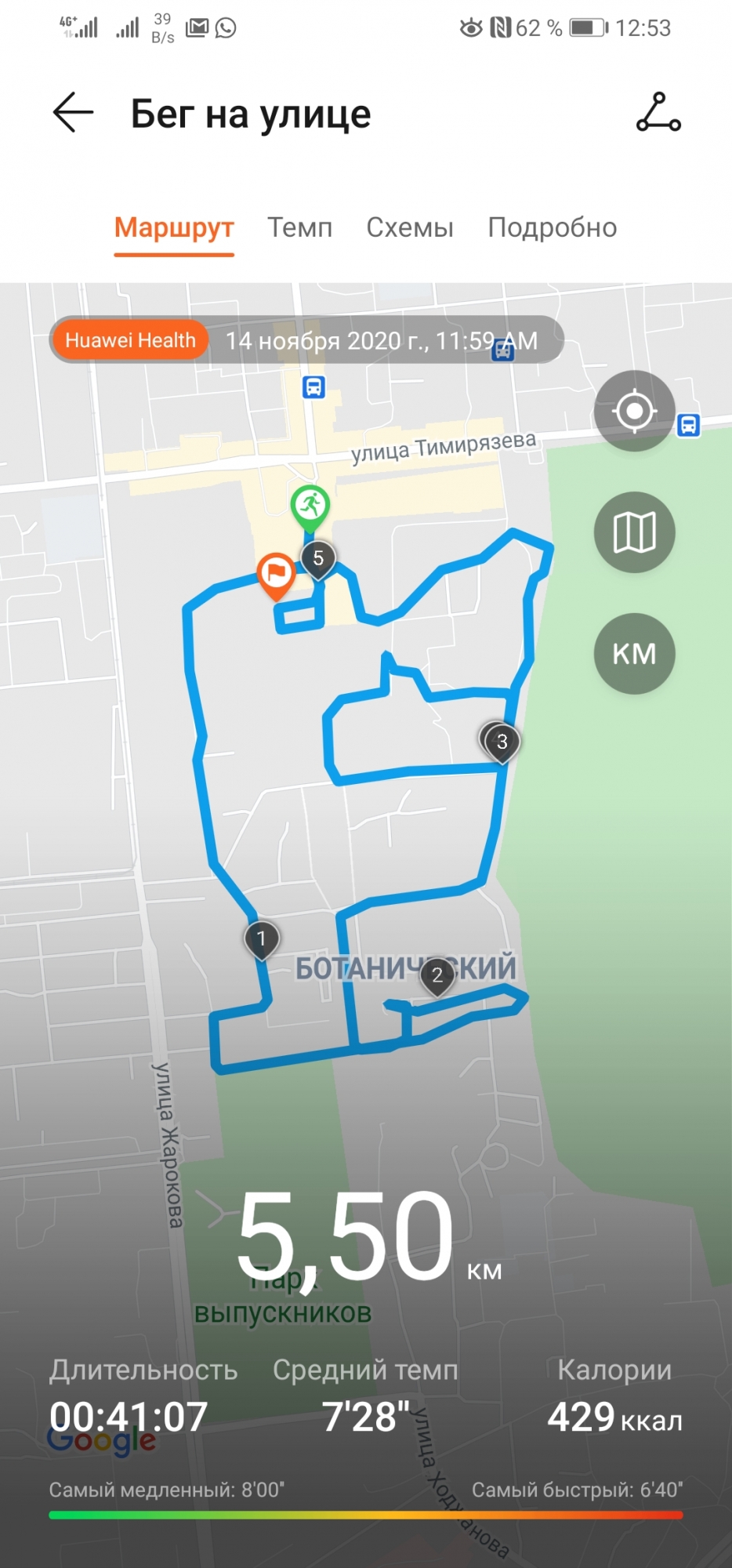Change the map type with the map button
This screenshot has height=1568, width=732.
[x=634, y=532]
